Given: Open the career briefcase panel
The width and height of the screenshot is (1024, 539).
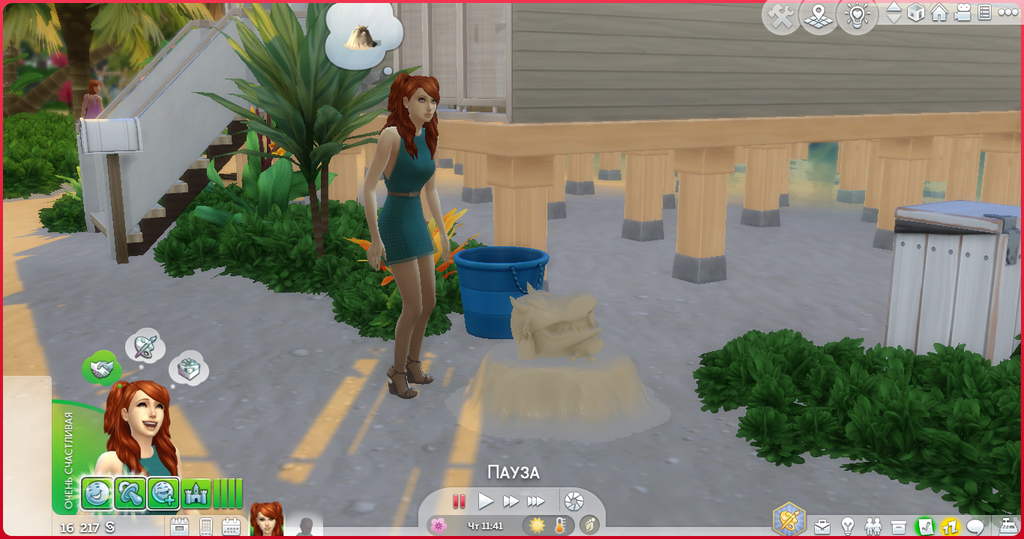Looking at the screenshot, I should click(x=822, y=526).
